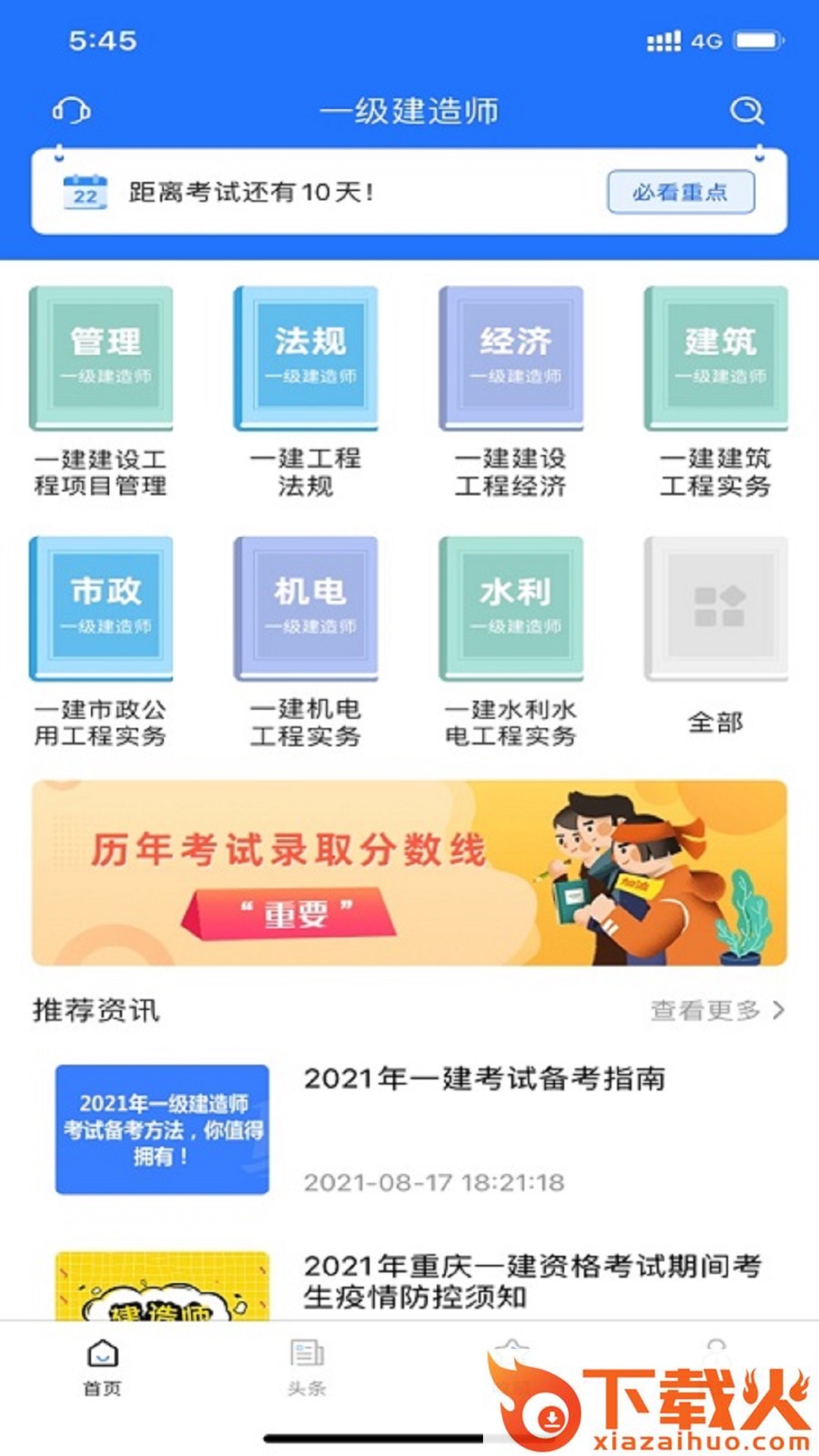This screenshot has width=819, height=1456.
Task: Open the 市政 course book icon
Action: (x=104, y=607)
